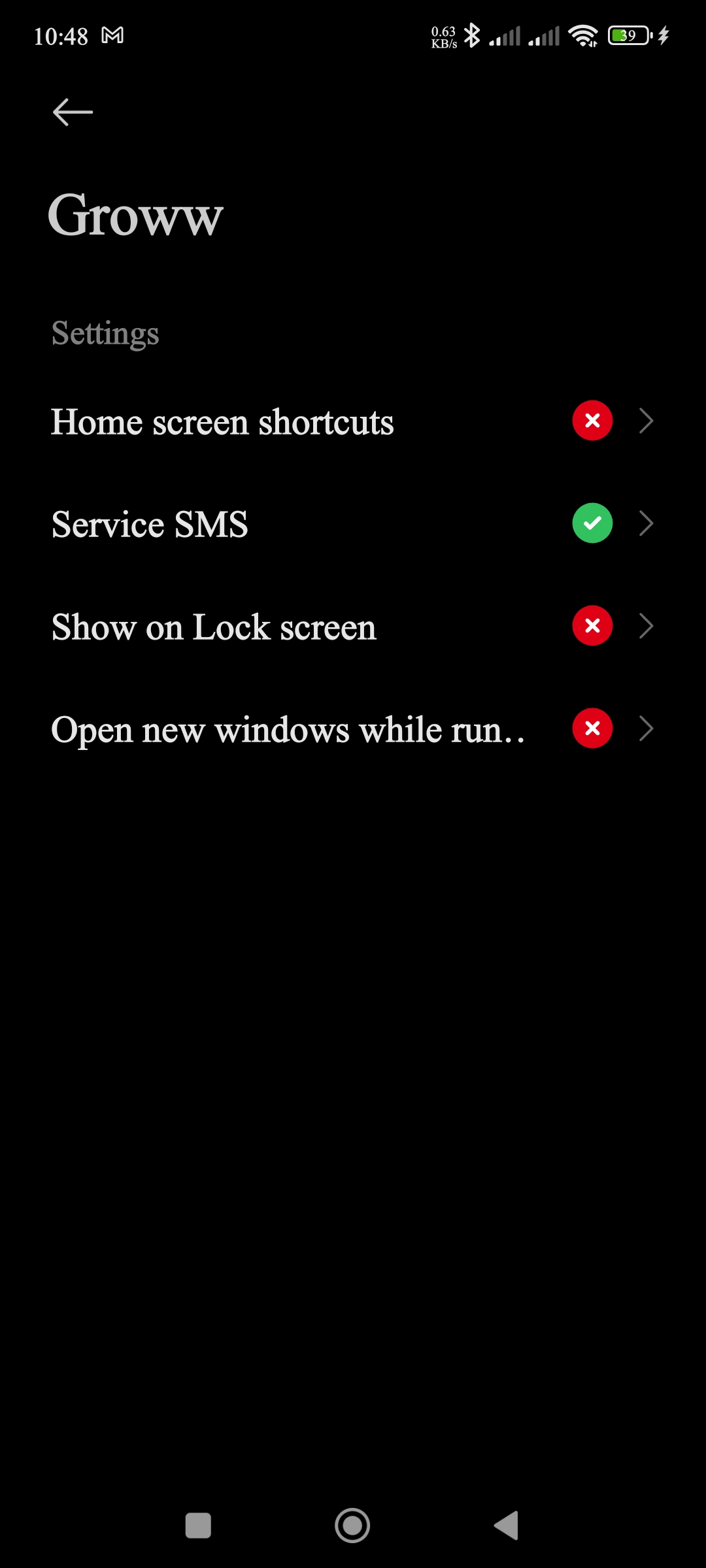This screenshot has width=706, height=1568.
Task: Open recent apps from the navigation bar
Action: [x=198, y=1526]
